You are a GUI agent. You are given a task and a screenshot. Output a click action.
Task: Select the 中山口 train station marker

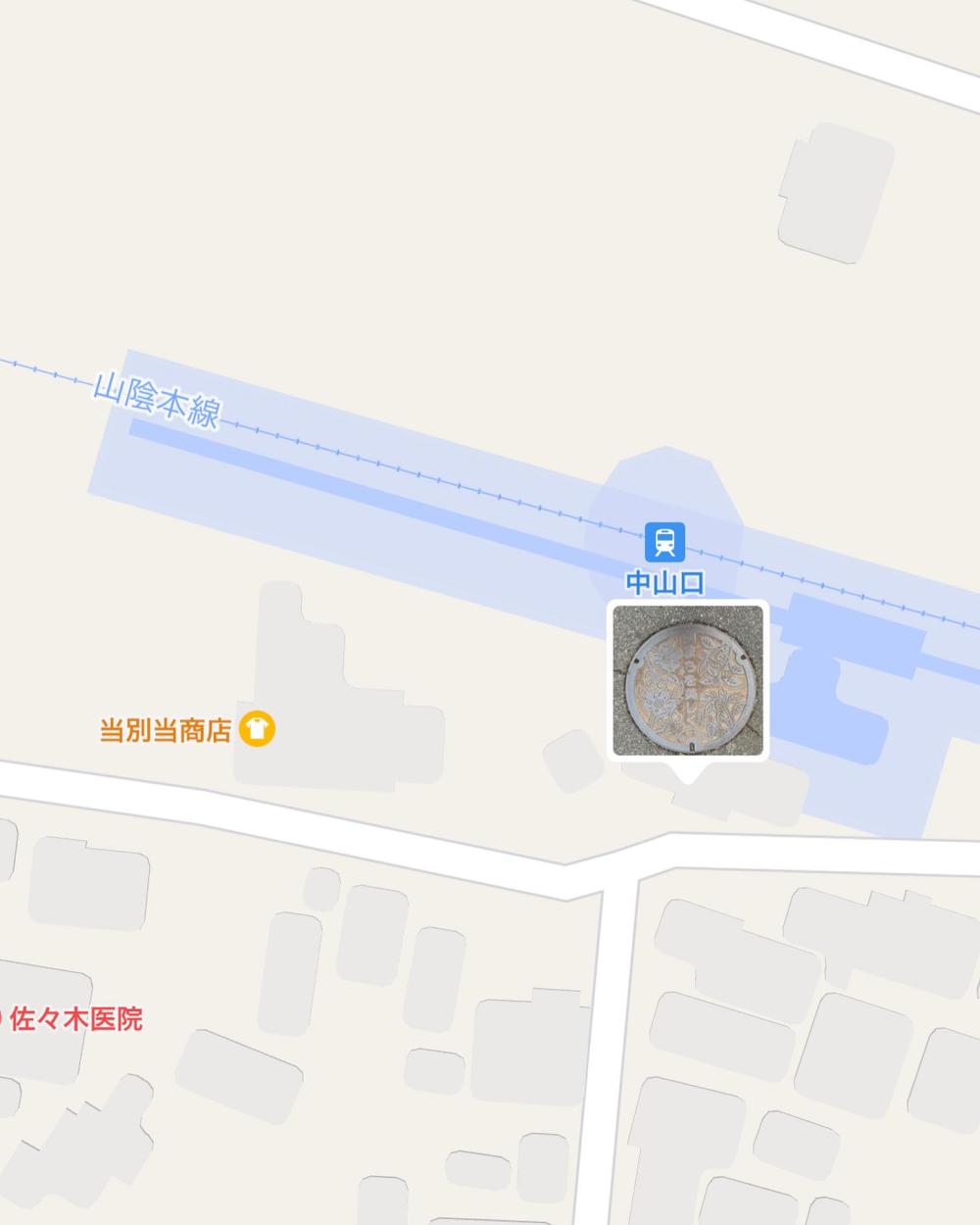pyautogui.click(x=664, y=542)
